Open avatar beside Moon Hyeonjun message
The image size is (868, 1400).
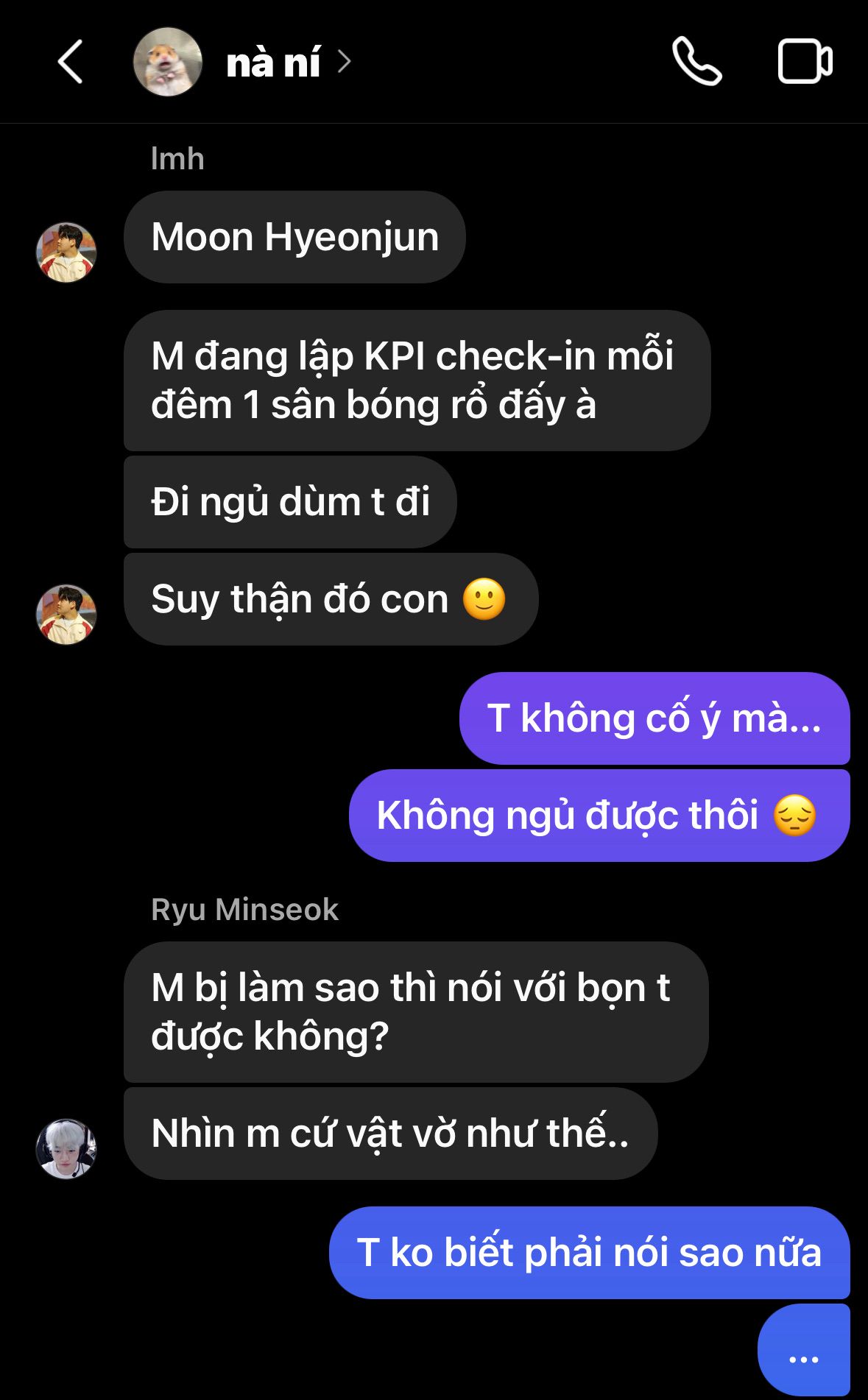[66, 252]
